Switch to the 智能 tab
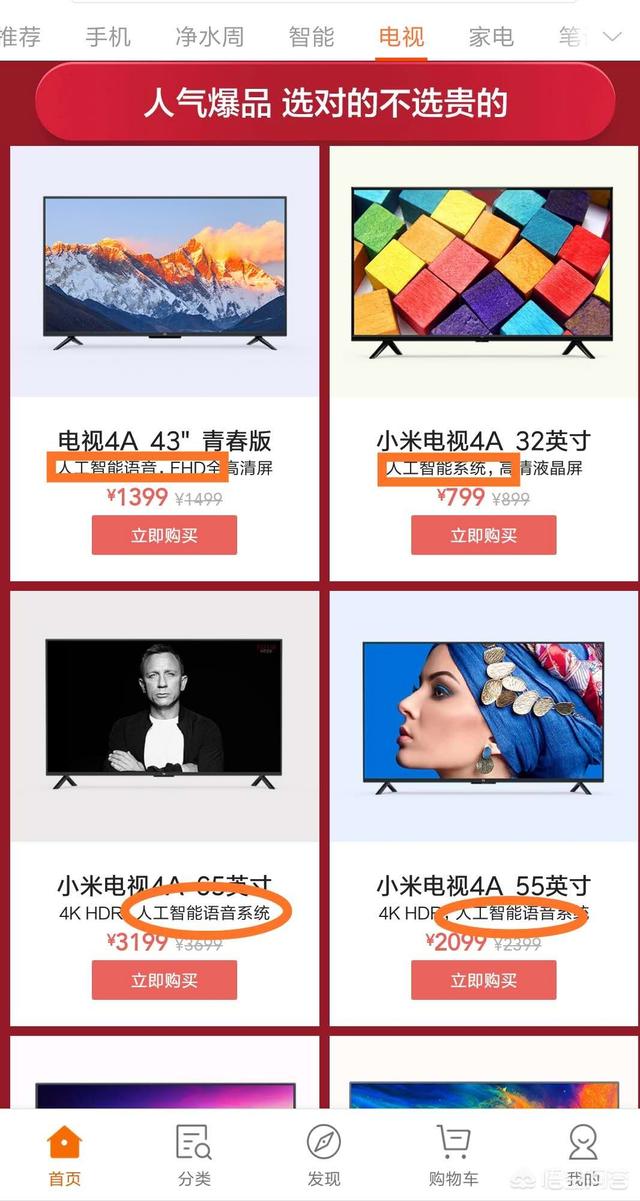The image size is (640, 1201). pyautogui.click(x=311, y=37)
